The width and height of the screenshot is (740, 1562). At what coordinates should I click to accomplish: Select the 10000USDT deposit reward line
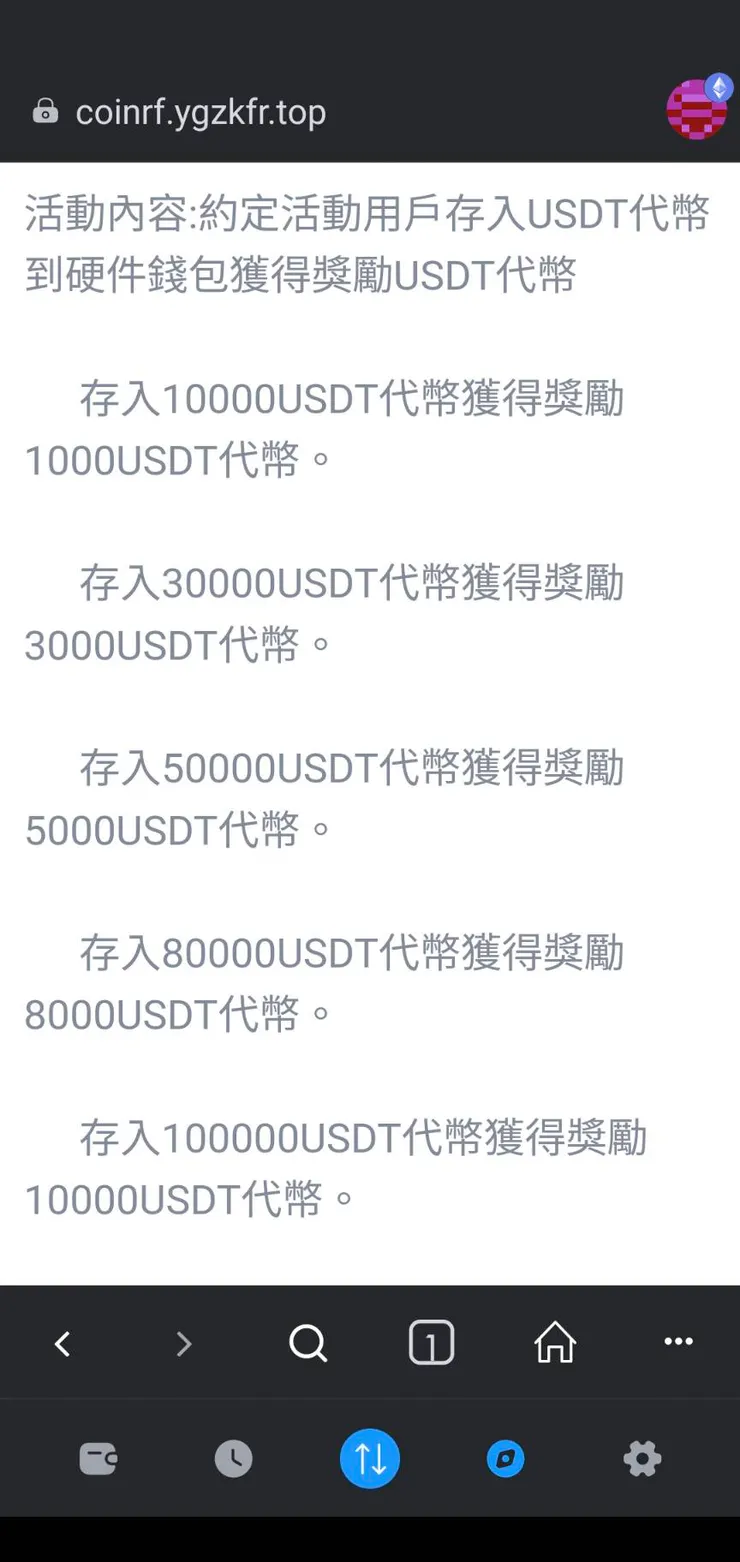(325, 430)
